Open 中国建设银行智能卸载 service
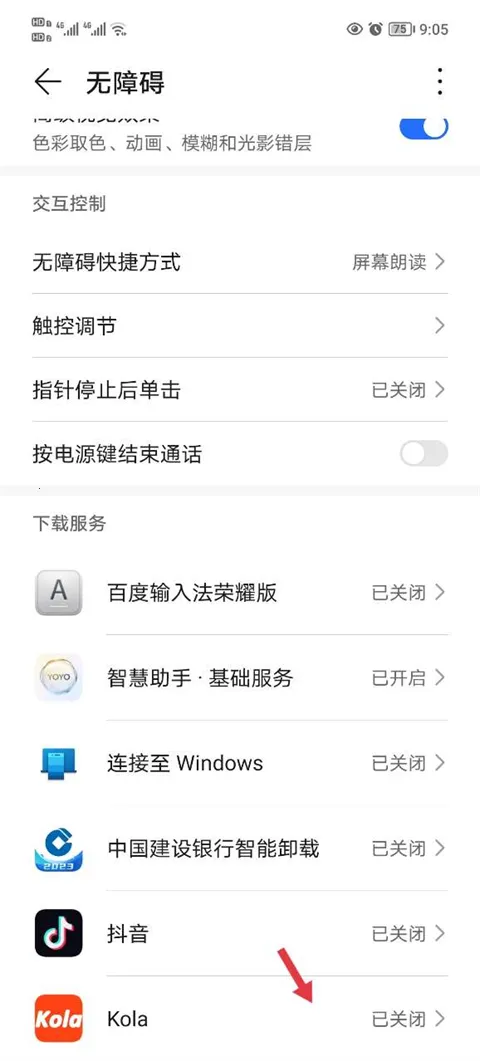Screen dimensions: 480x1061 [x=240, y=848]
